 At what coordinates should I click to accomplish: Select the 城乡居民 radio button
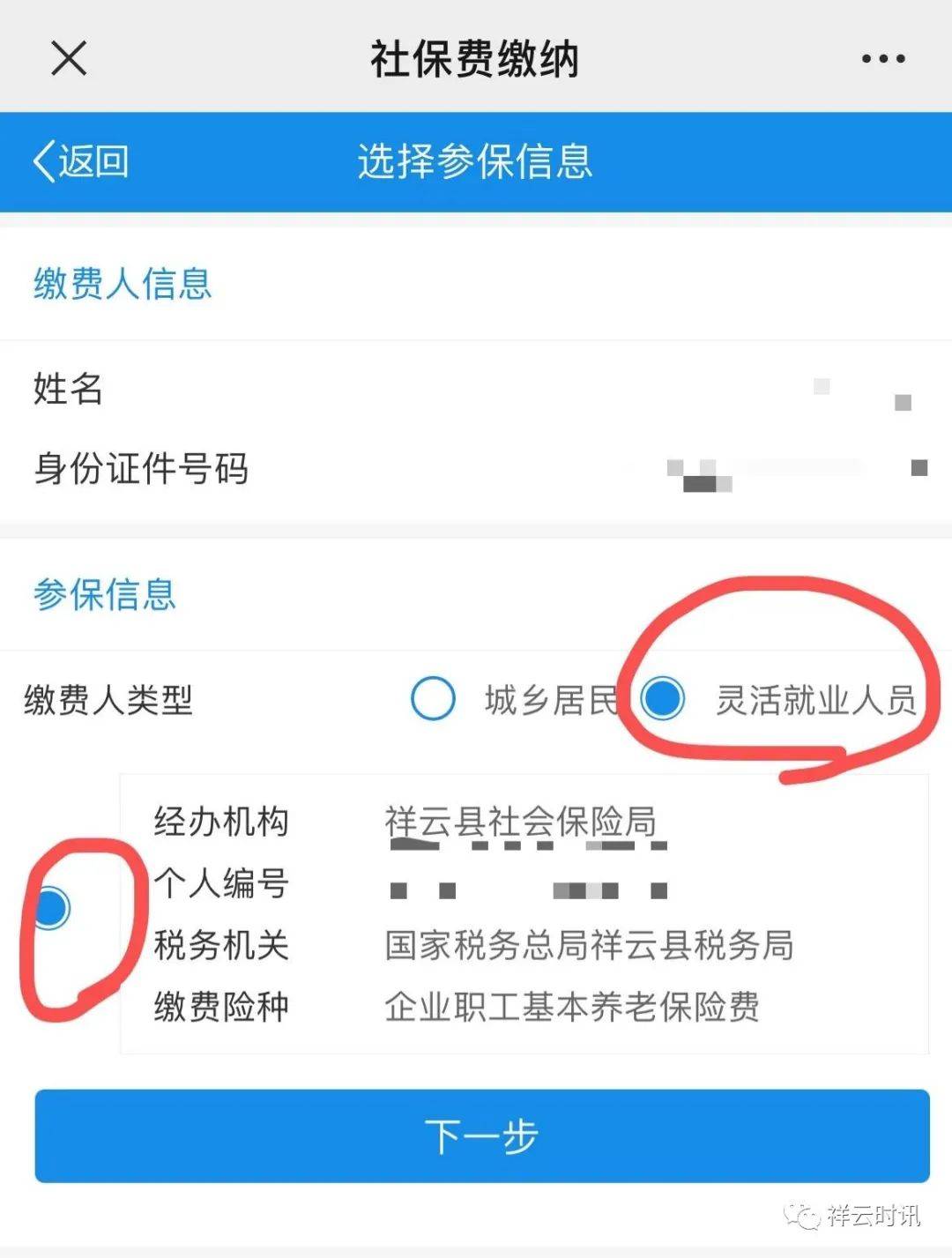[433, 699]
